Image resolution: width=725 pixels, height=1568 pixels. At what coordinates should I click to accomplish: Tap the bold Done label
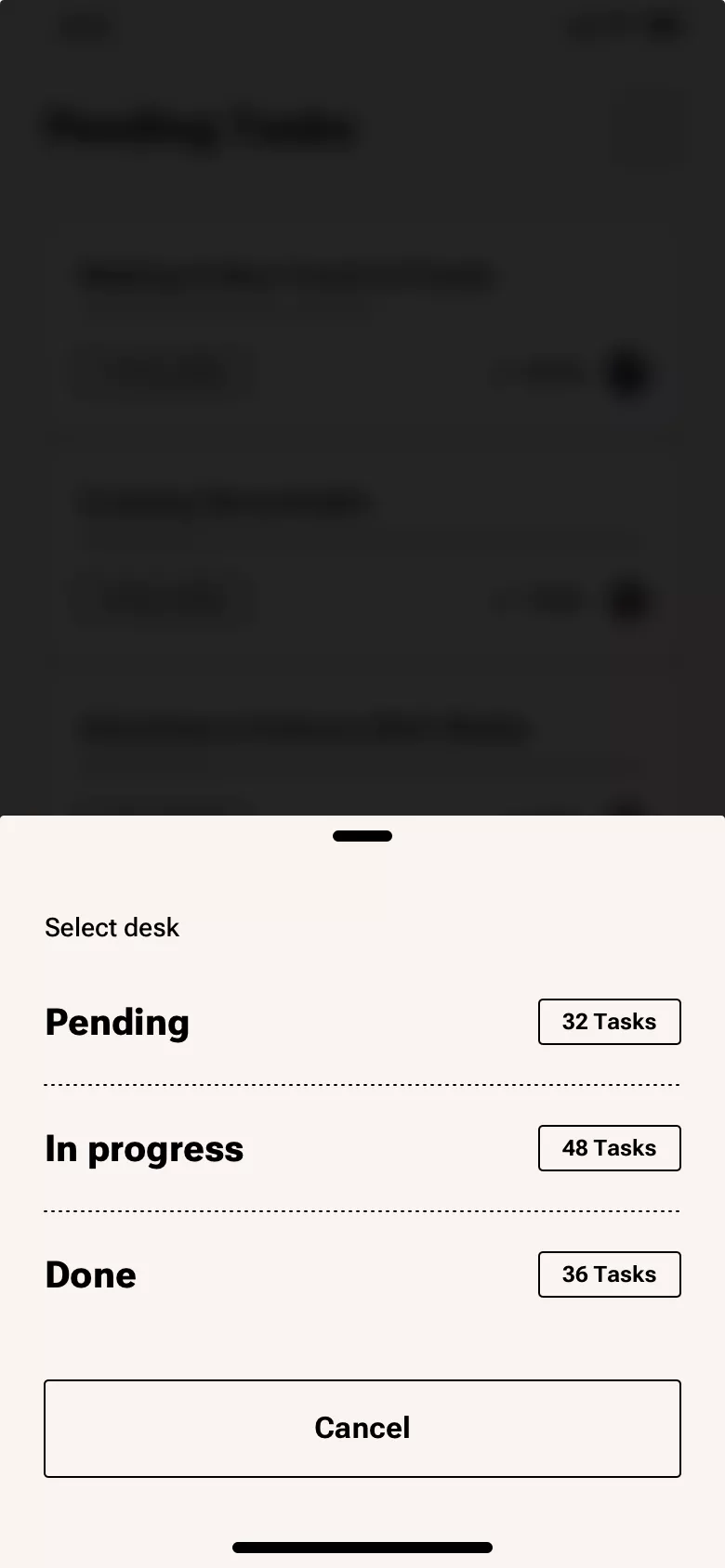click(x=90, y=1274)
